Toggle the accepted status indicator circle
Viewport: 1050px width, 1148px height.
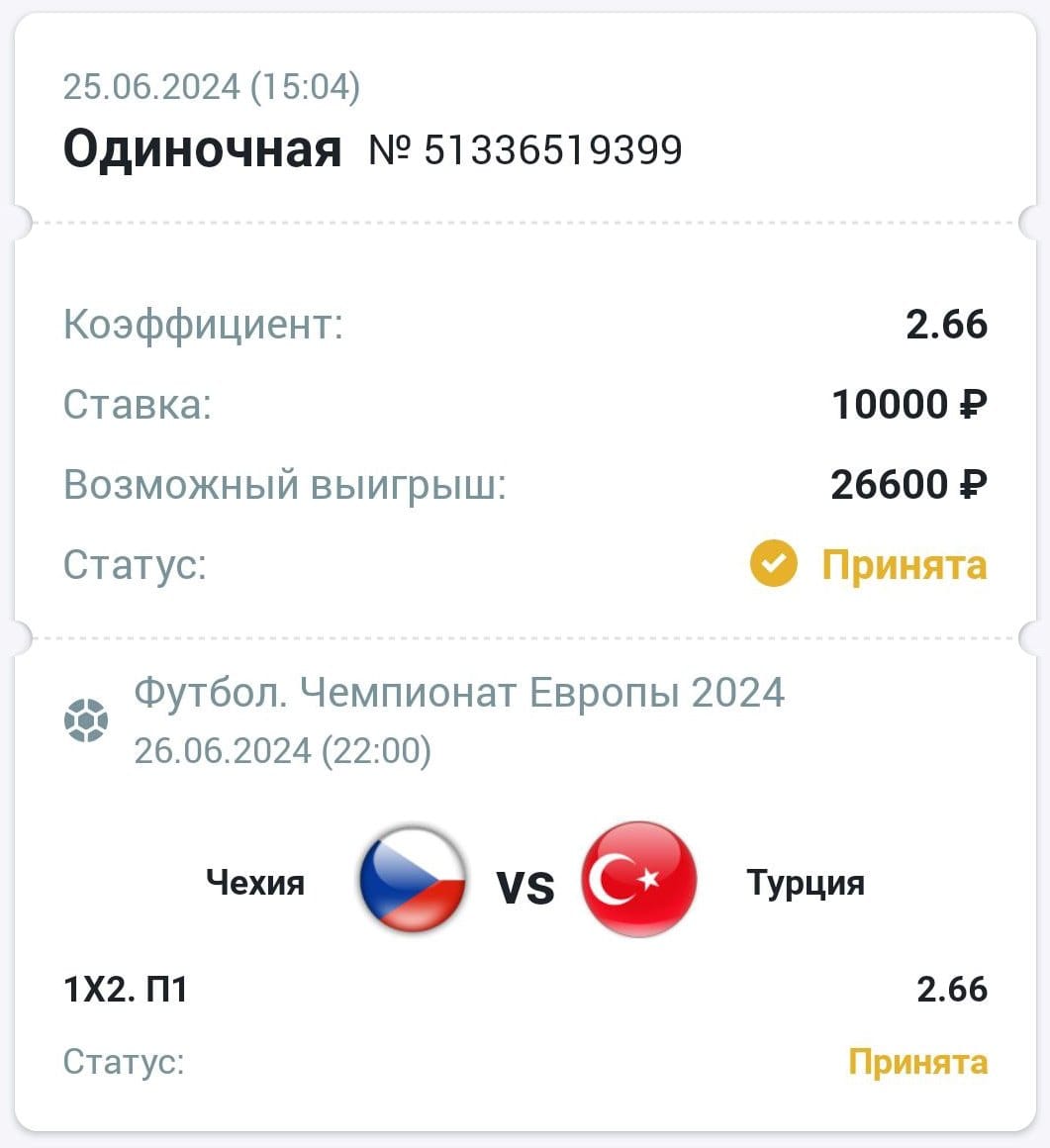pyautogui.click(x=773, y=565)
